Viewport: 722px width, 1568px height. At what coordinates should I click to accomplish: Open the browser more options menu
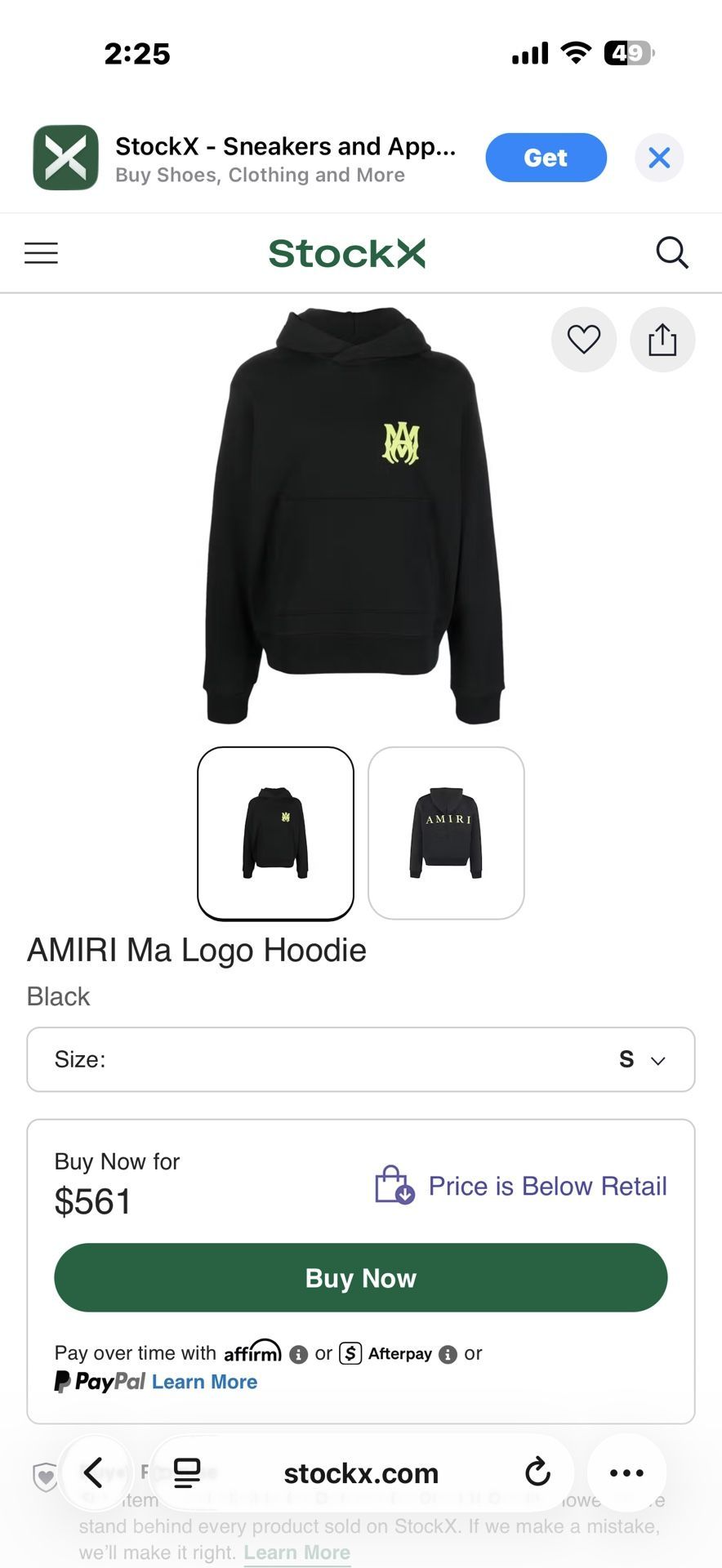[626, 1472]
